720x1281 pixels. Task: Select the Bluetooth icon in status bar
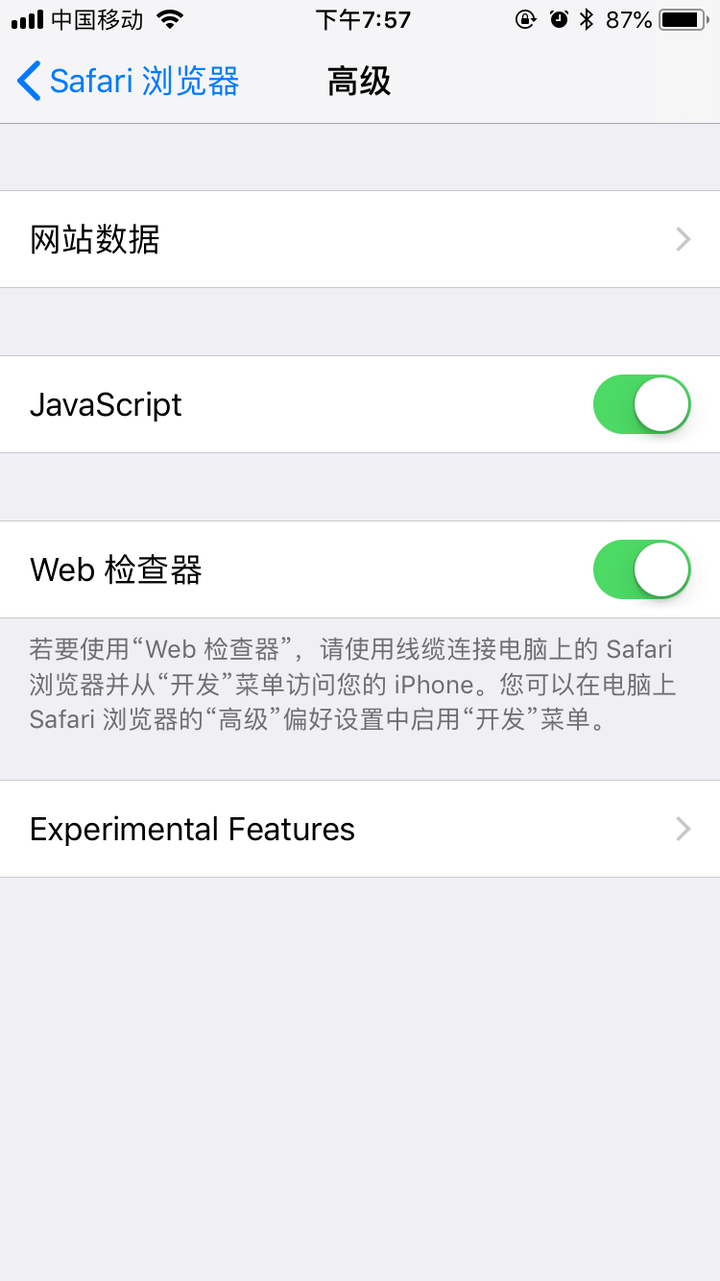(x=584, y=17)
